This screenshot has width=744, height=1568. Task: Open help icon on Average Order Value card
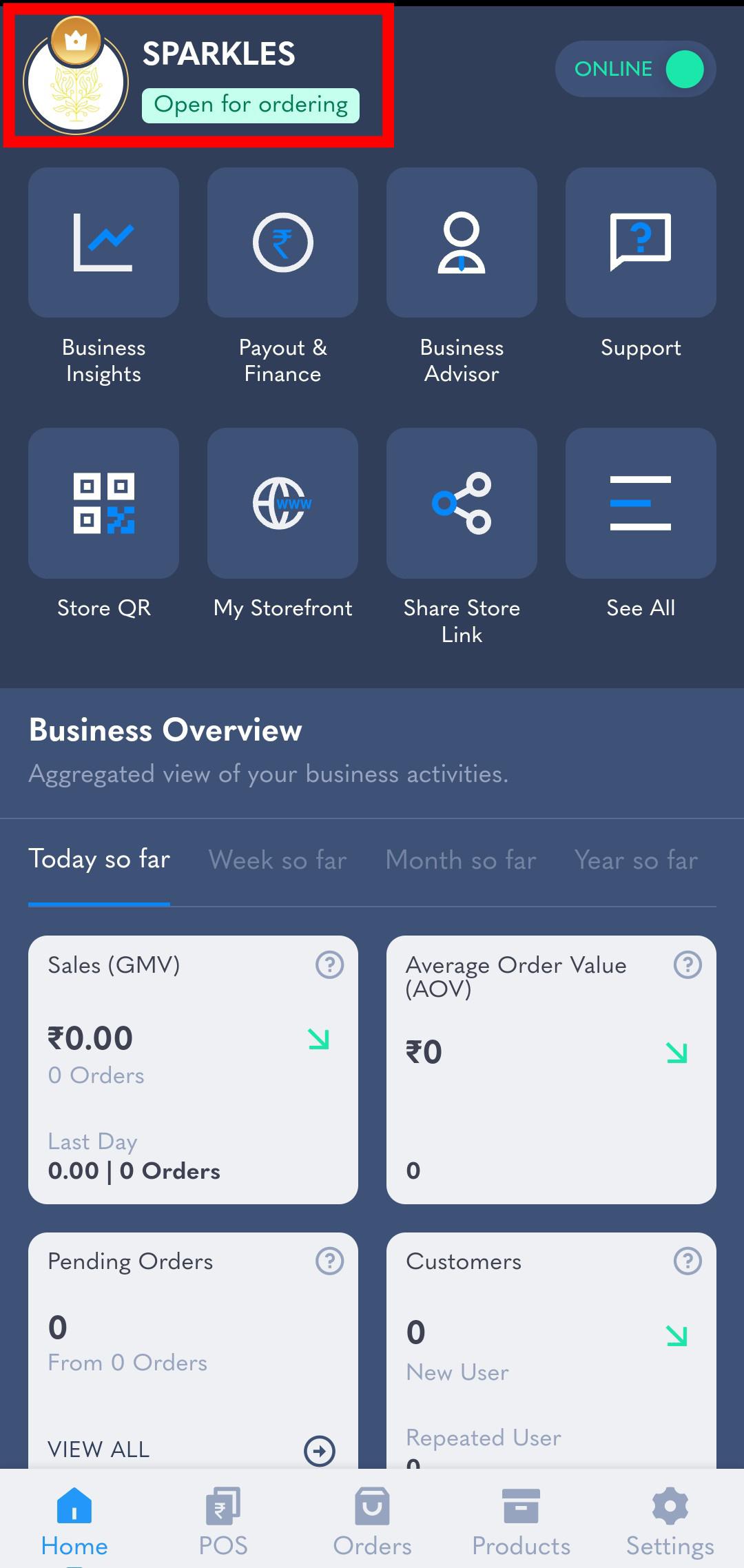click(688, 964)
